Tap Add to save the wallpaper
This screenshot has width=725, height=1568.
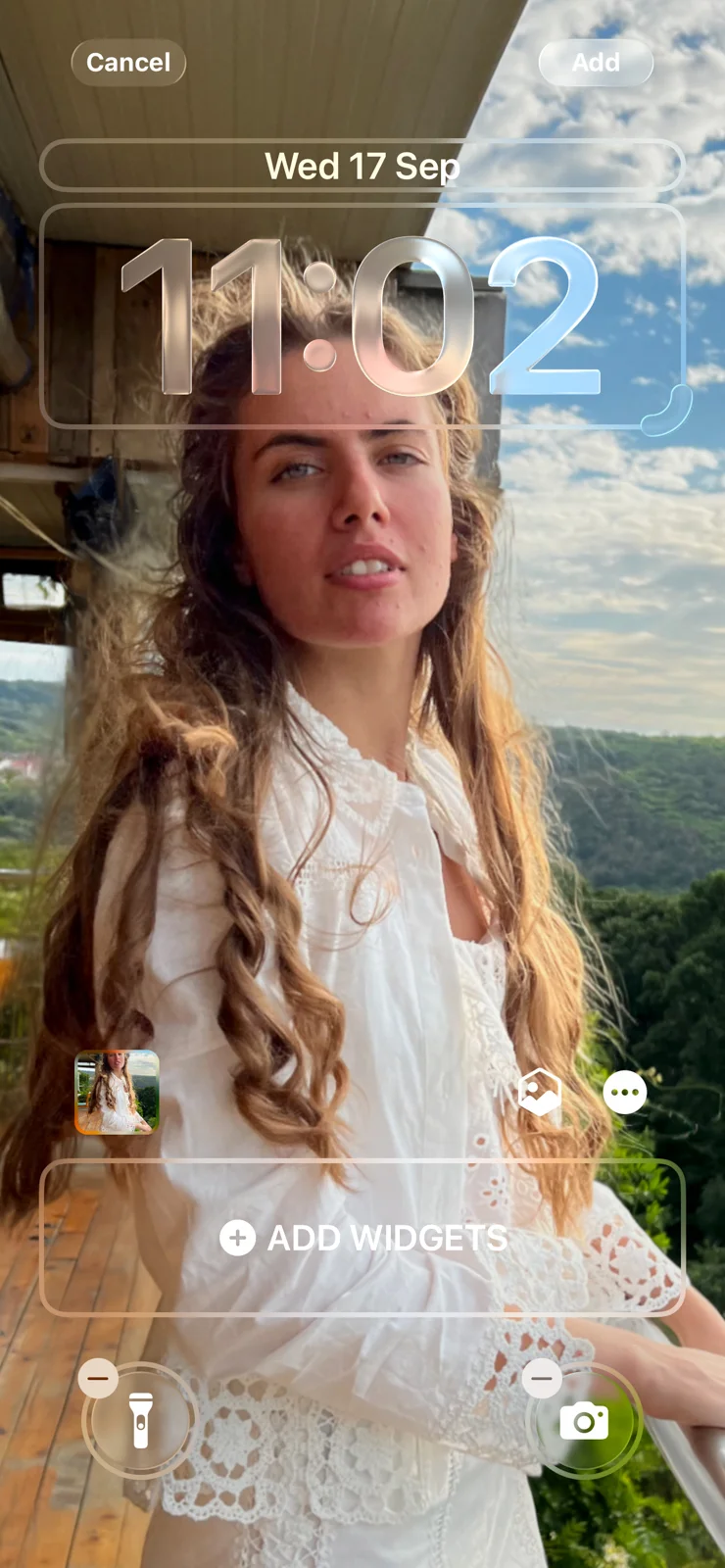(x=596, y=63)
